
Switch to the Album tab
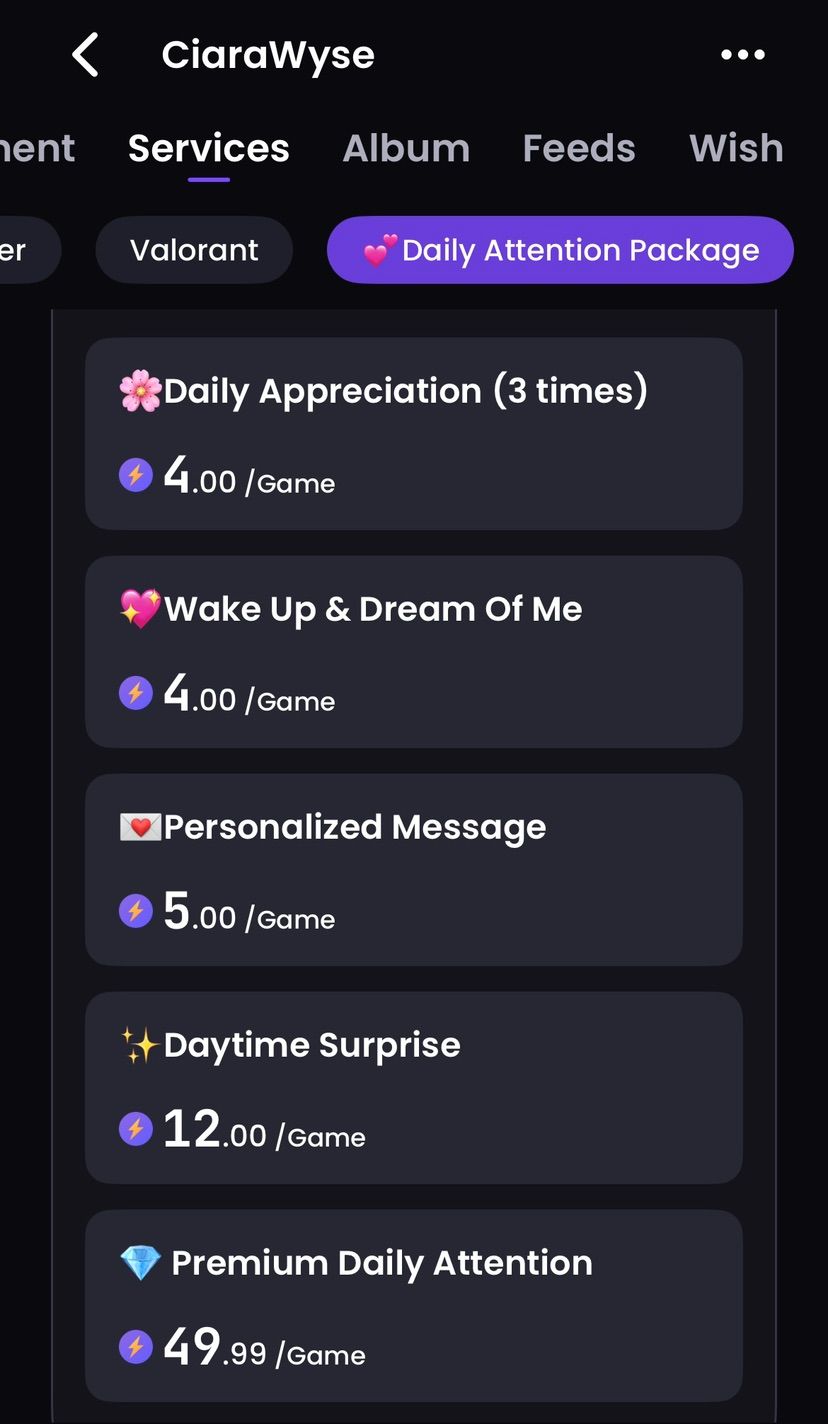click(x=406, y=148)
